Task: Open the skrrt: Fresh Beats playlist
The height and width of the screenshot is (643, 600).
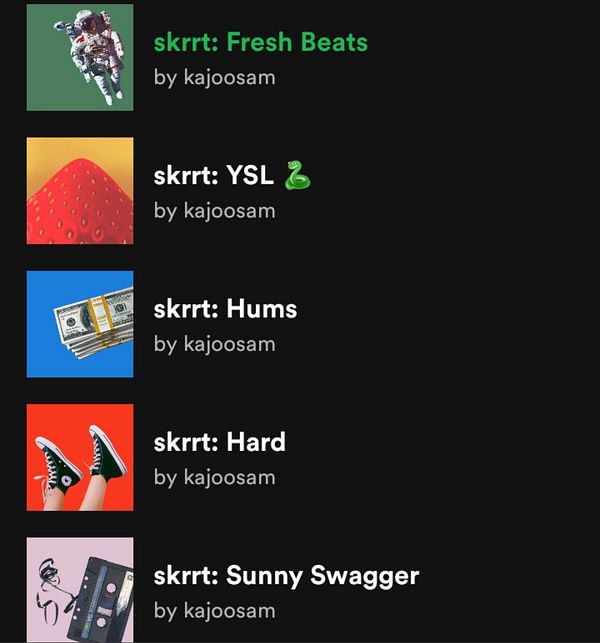Action: pos(260,43)
